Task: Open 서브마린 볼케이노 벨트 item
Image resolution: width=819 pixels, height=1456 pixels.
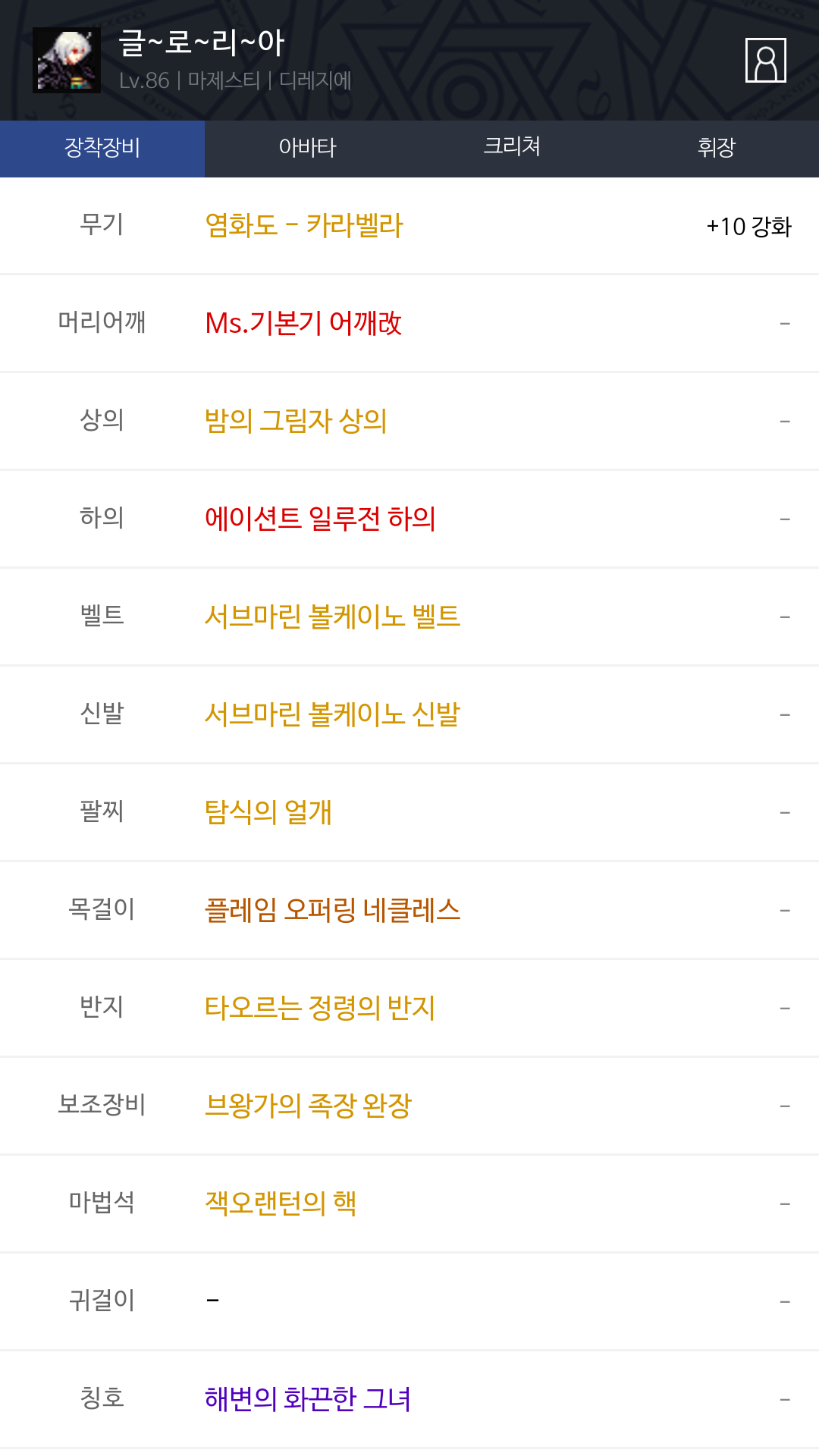Action: [x=332, y=617]
